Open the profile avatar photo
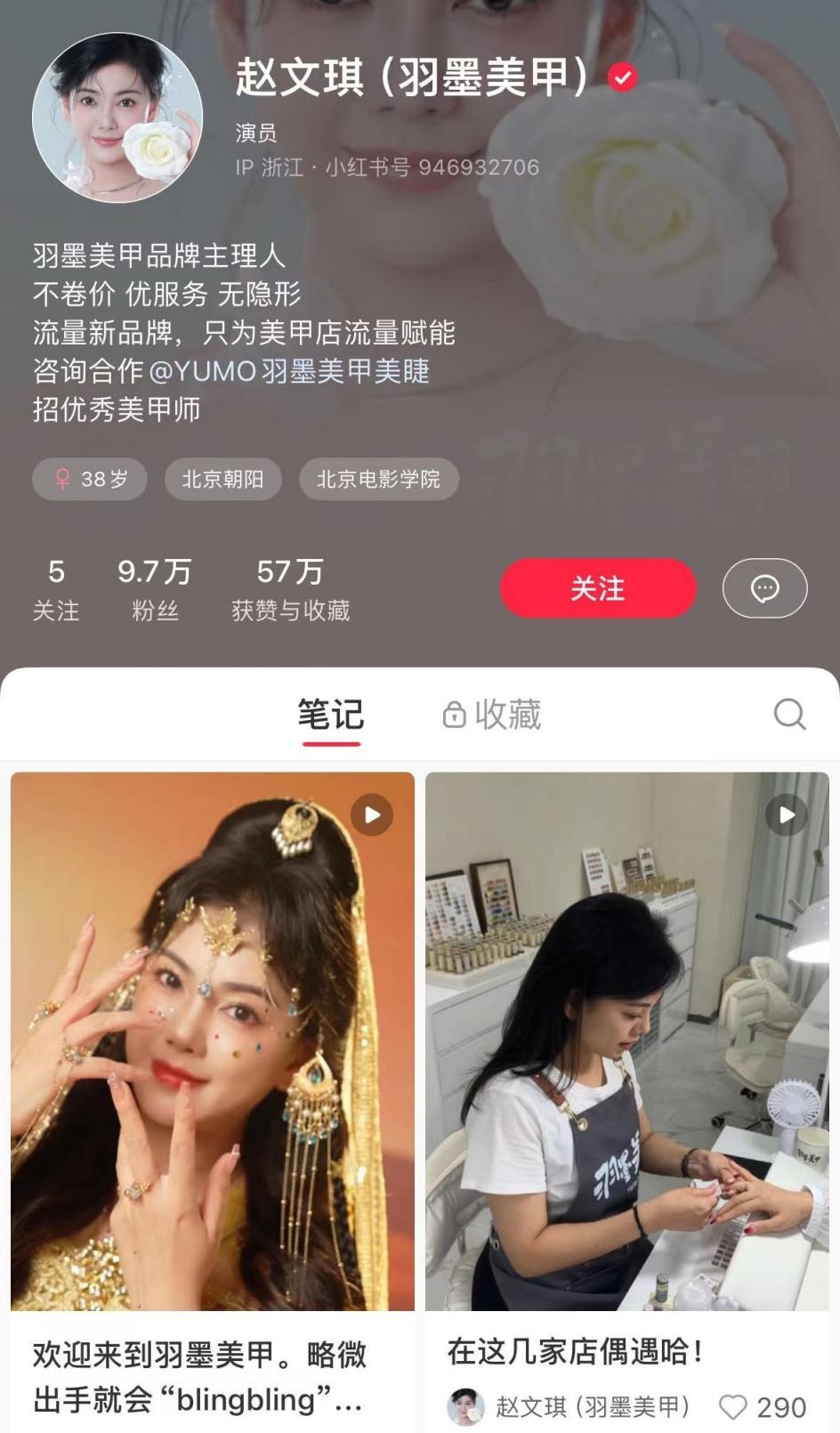 click(117, 117)
